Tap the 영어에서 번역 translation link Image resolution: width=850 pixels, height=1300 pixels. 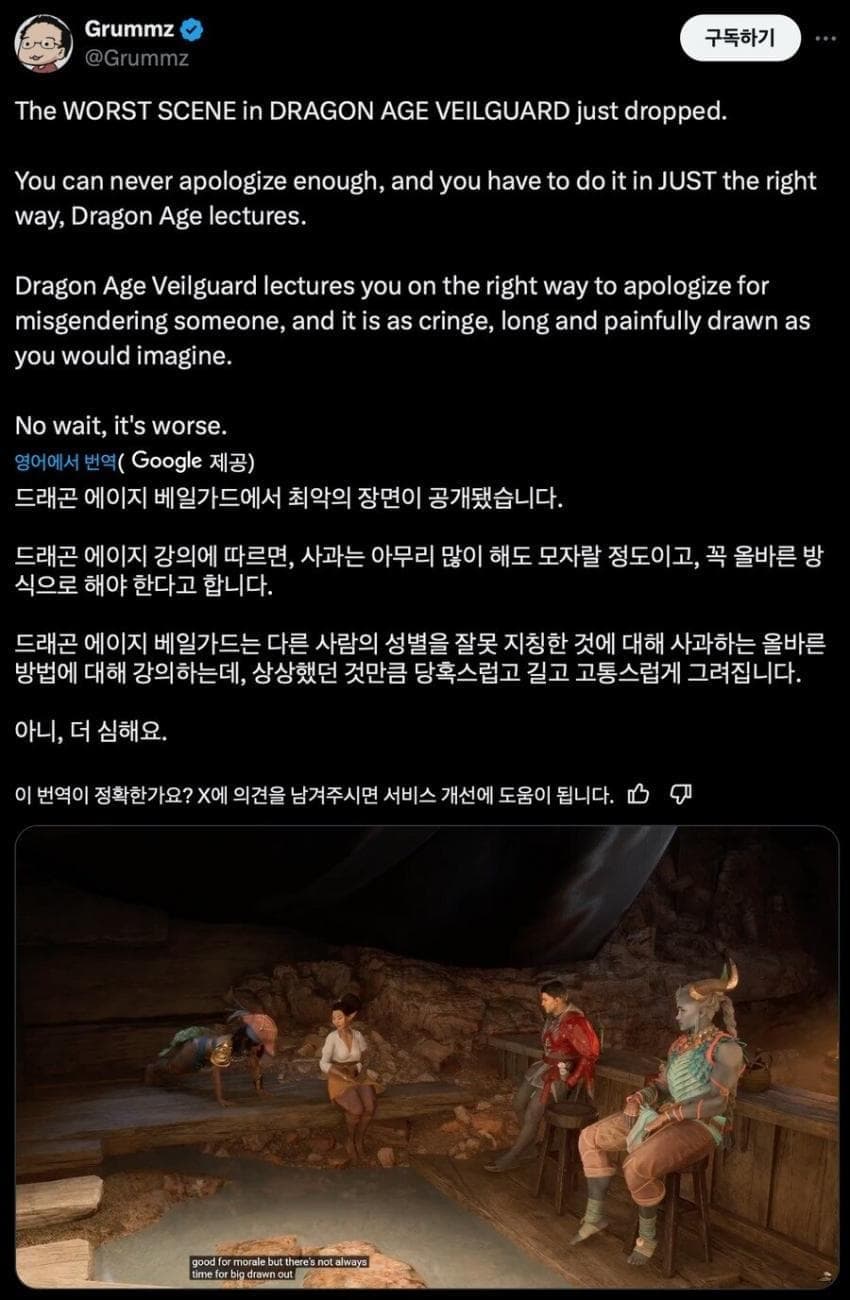65,461
